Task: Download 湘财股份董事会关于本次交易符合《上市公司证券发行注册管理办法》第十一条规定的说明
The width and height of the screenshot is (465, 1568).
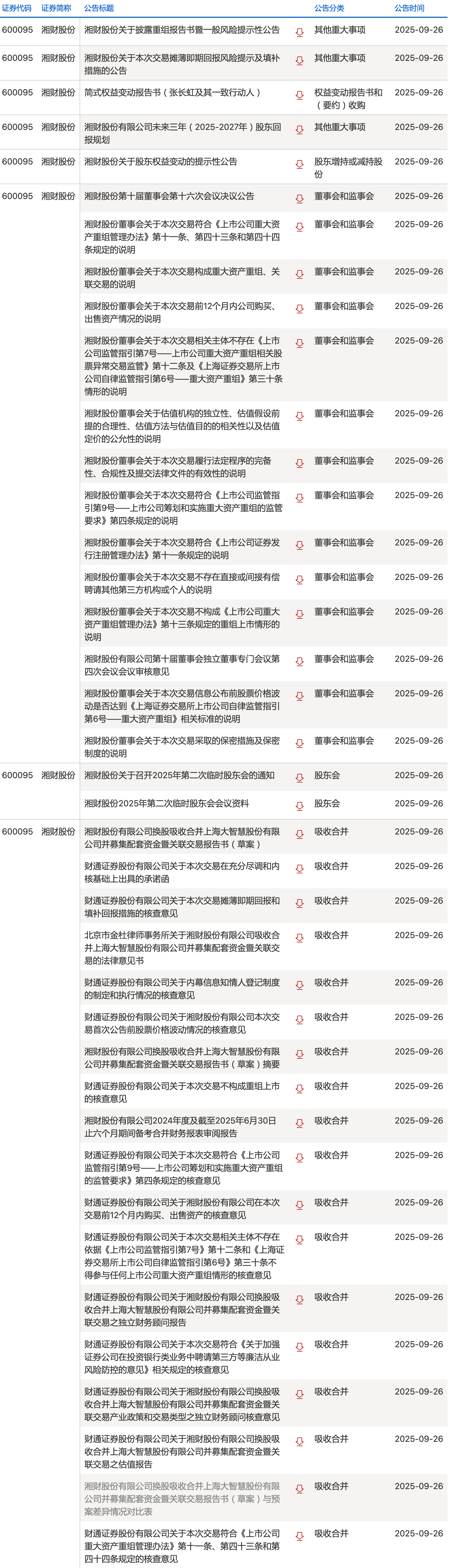Action: [299, 545]
